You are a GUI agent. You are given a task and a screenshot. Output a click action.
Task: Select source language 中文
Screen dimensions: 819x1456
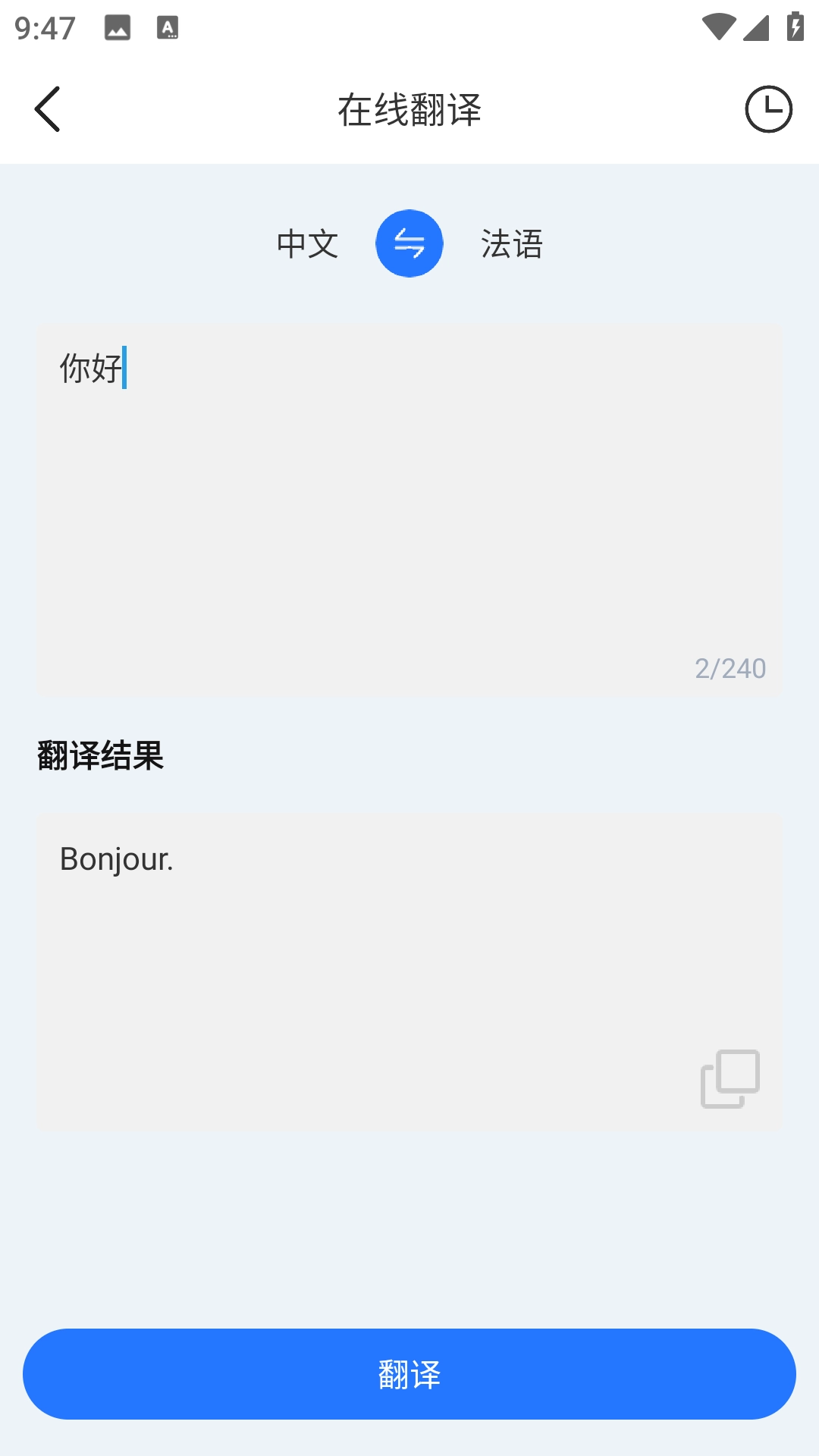coord(307,244)
